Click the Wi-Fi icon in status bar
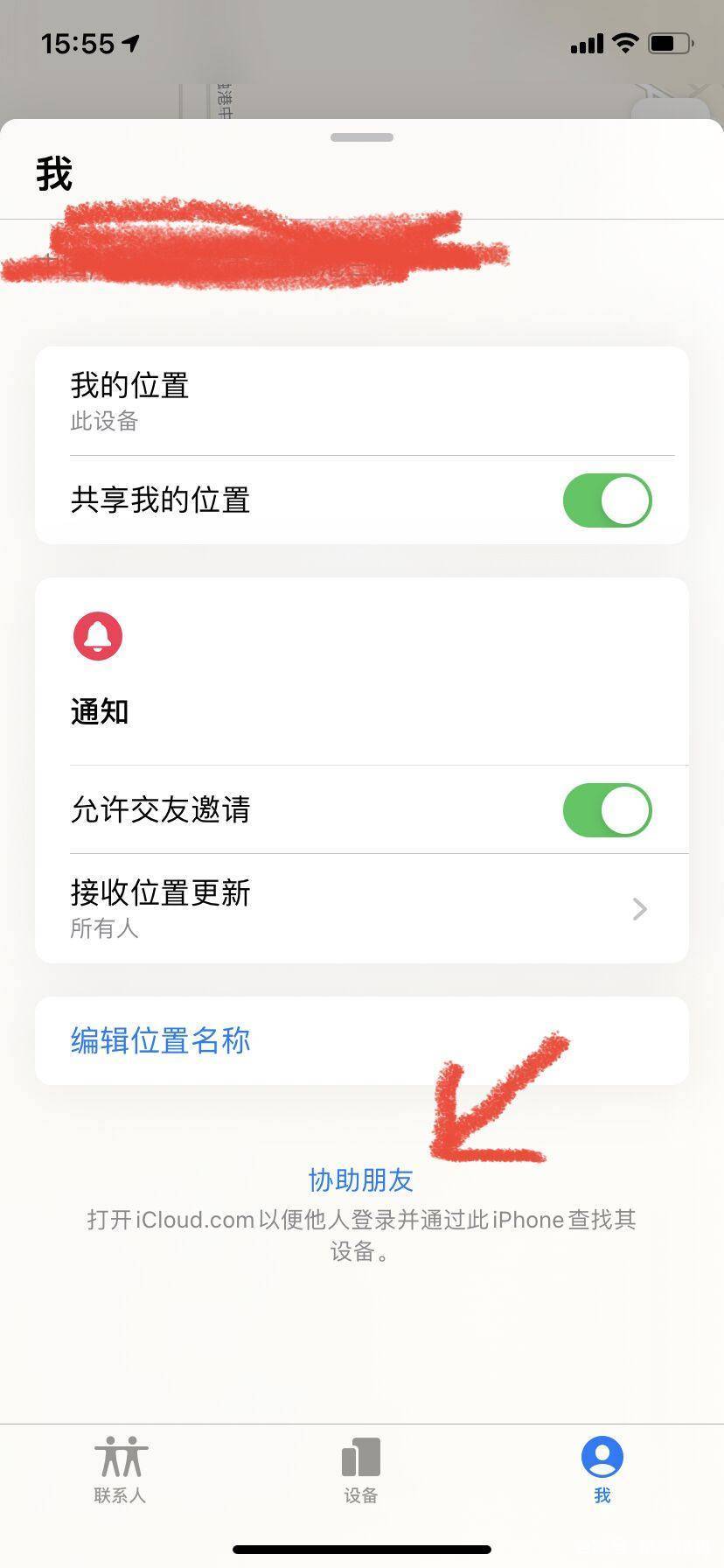Screen dimensions: 724x1568 pos(624,42)
